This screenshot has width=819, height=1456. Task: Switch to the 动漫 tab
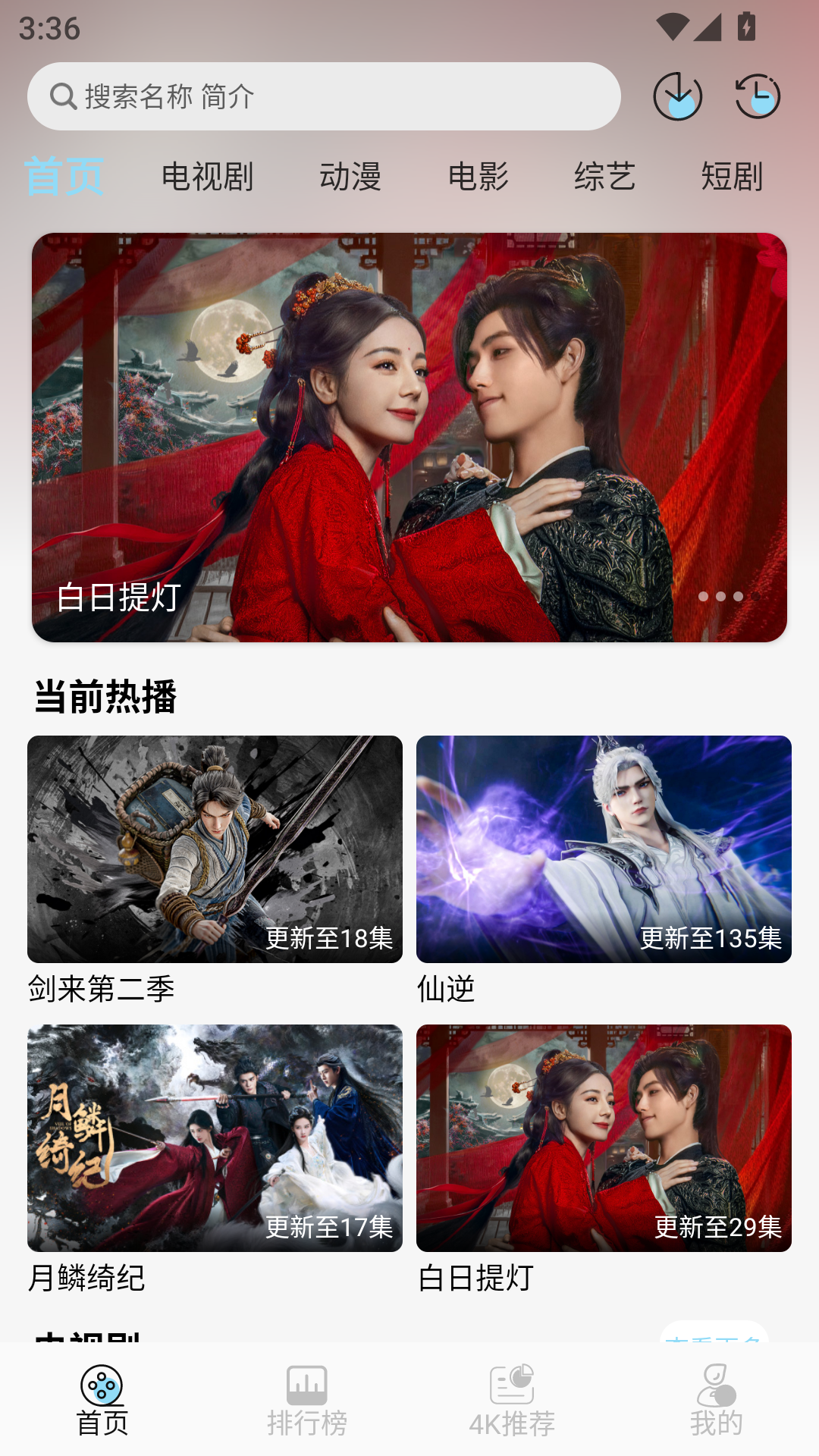pyautogui.click(x=351, y=177)
